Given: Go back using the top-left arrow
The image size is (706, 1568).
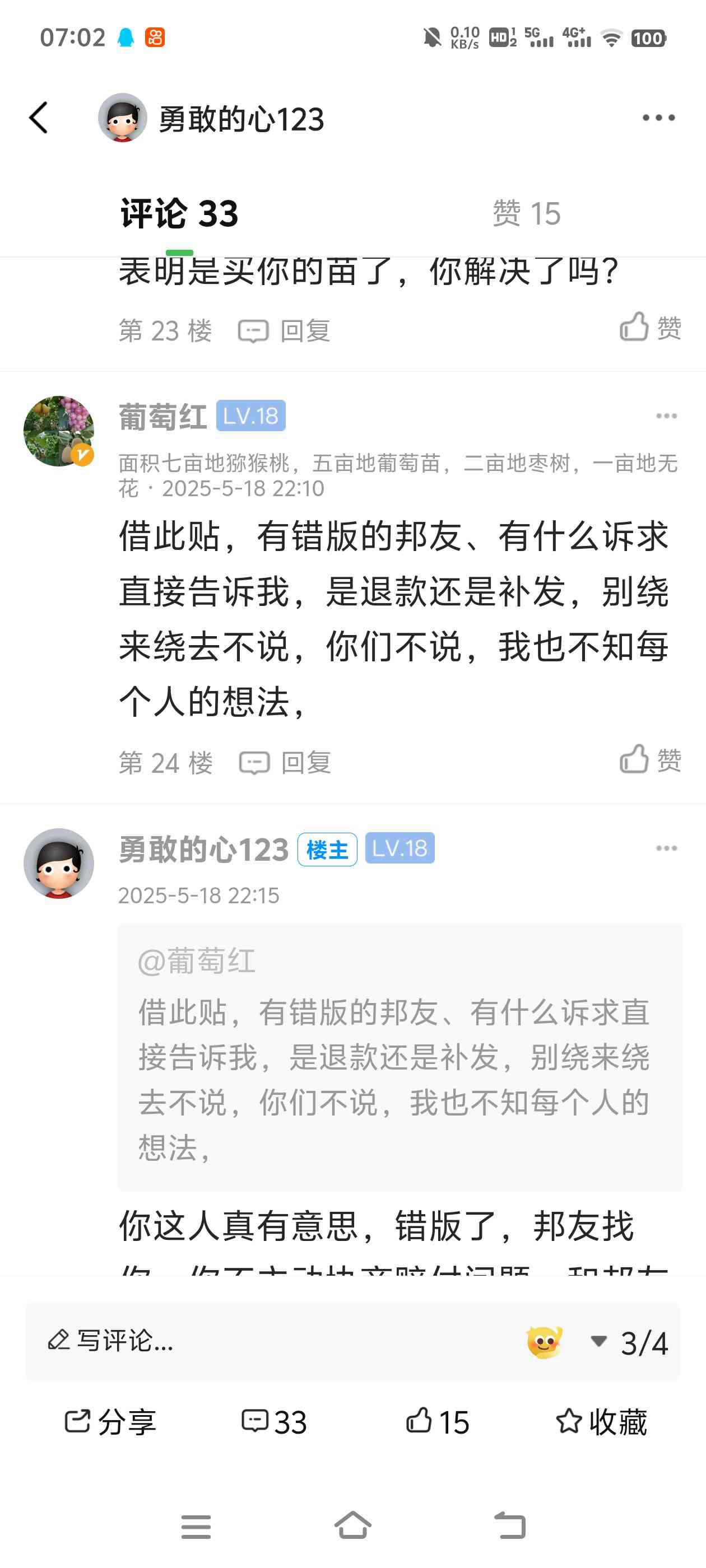Looking at the screenshot, I should pyautogui.click(x=38, y=118).
